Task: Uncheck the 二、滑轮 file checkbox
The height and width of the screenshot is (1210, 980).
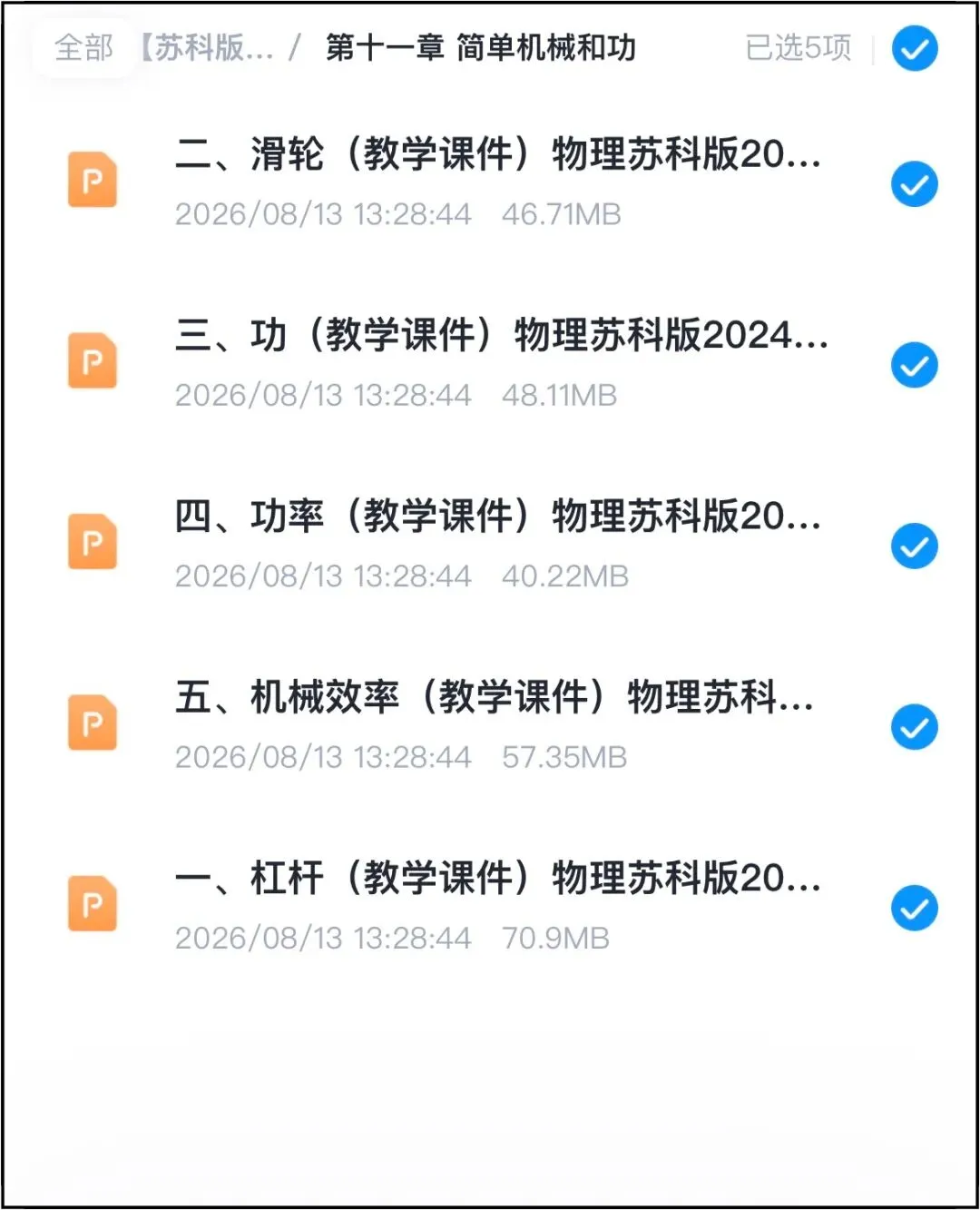Action: [x=914, y=184]
